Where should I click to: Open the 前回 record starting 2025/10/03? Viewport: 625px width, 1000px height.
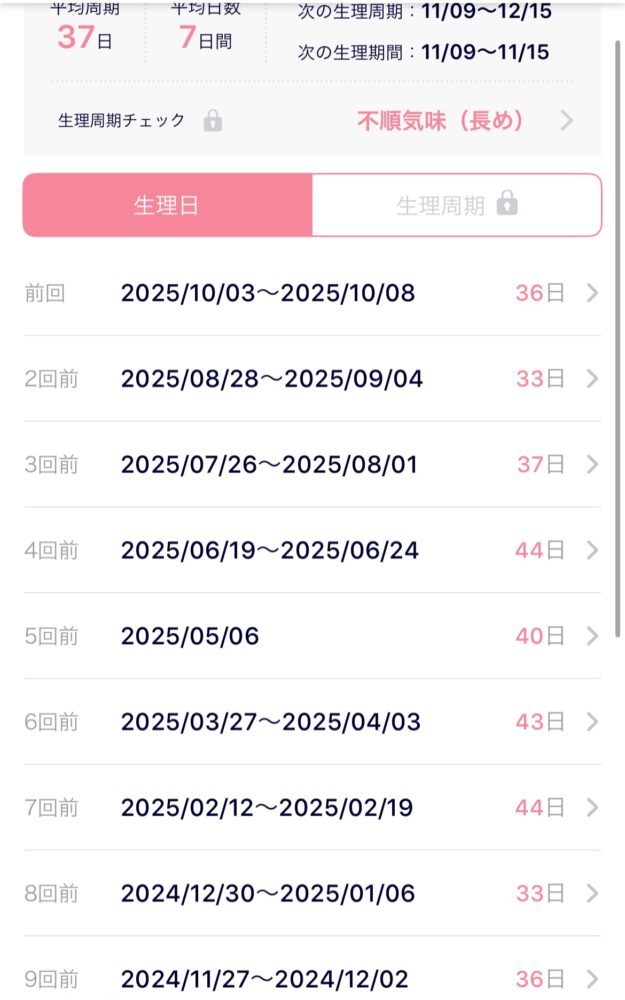[x=312, y=293]
